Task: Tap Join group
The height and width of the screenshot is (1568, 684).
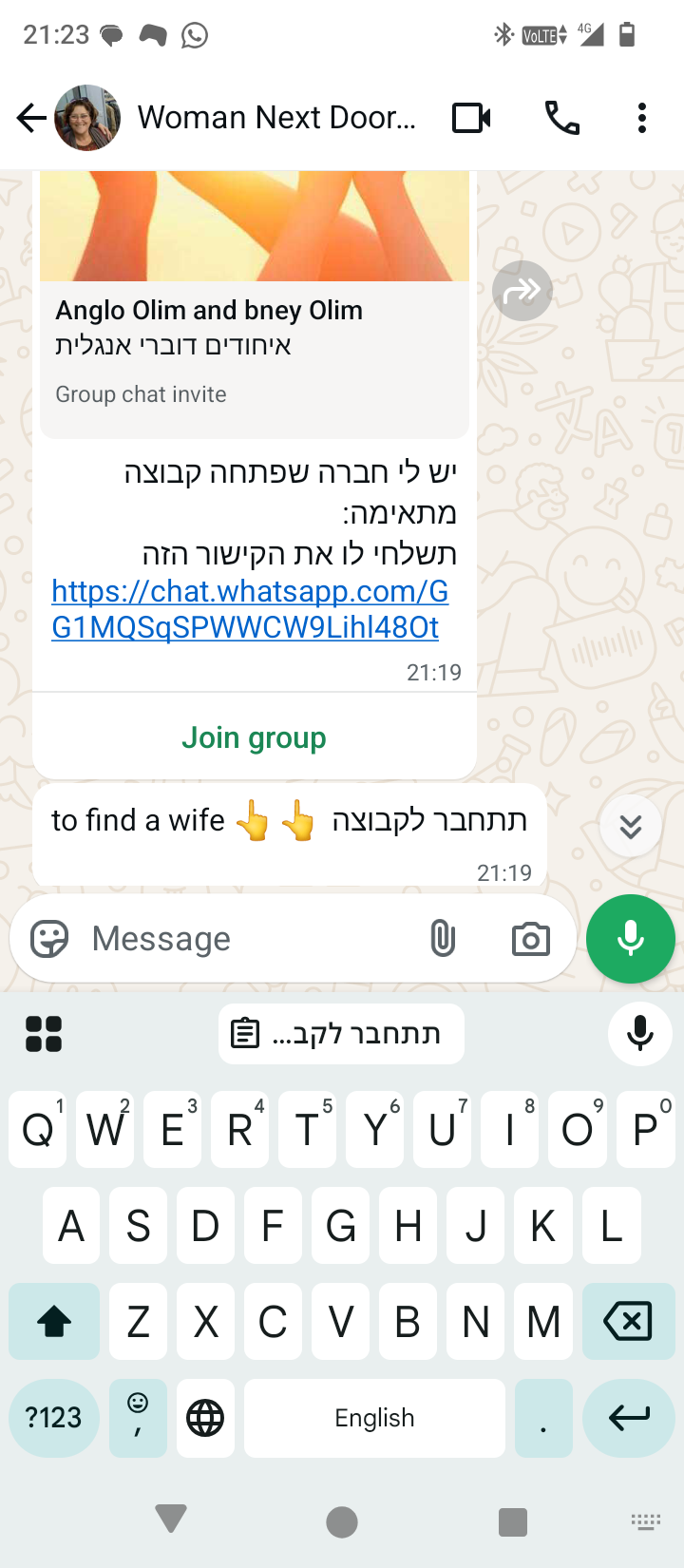Action: pos(254,737)
